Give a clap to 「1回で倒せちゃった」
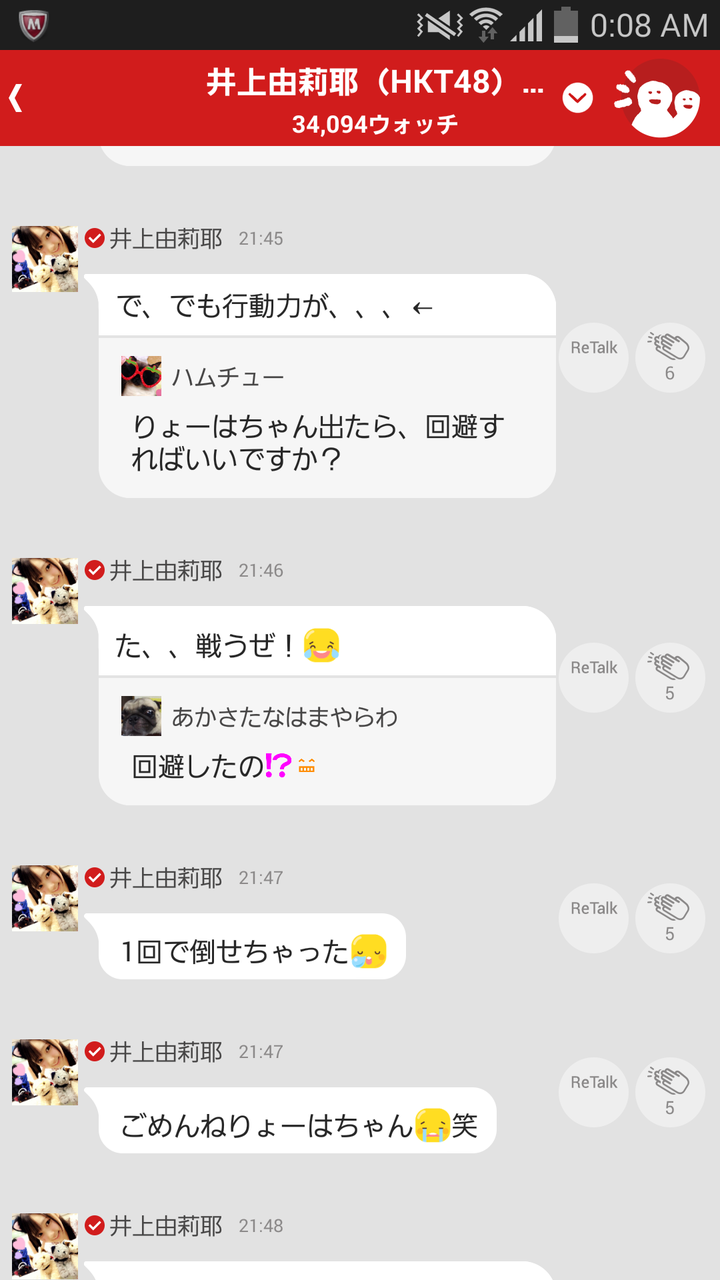Viewport: 720px width, 1280px height. [x=670, y=919]
